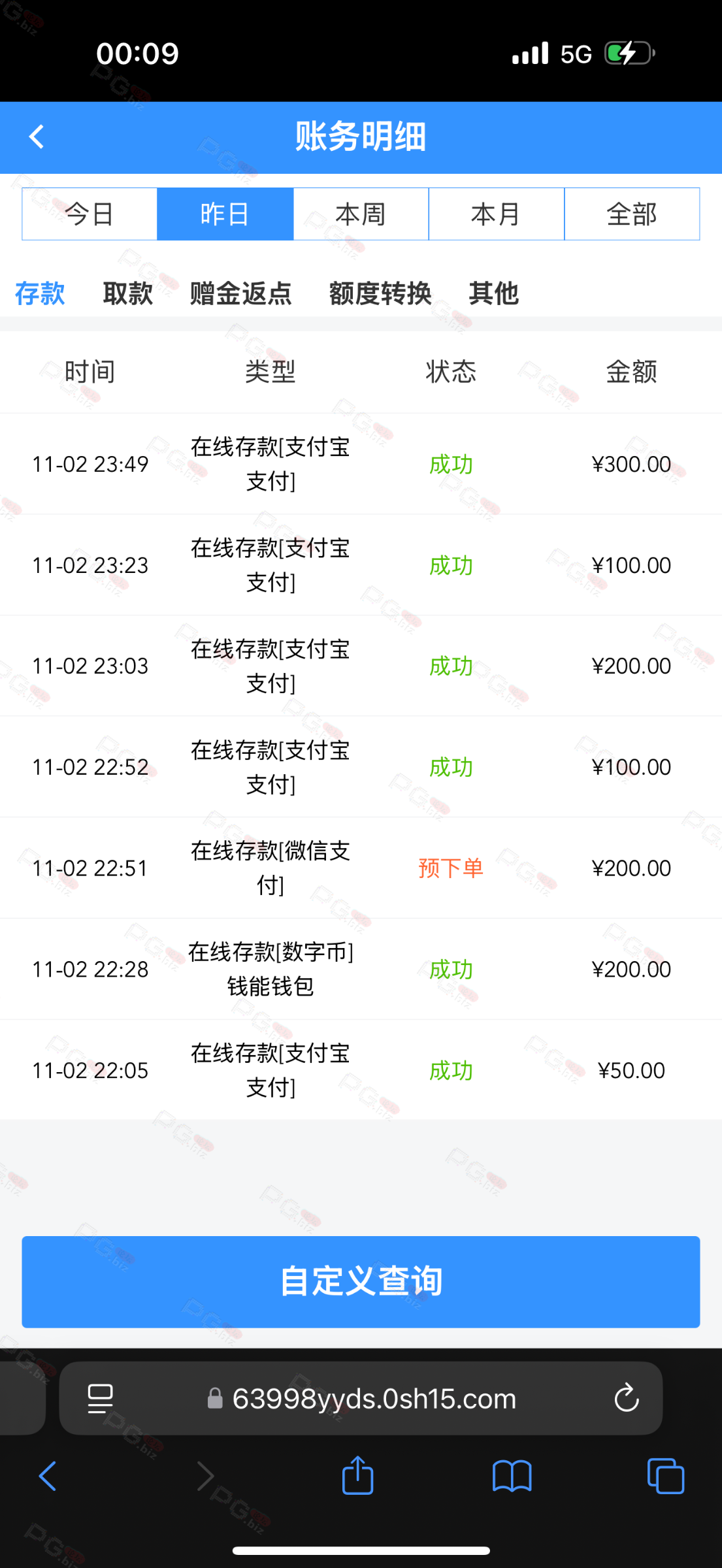Screen dimensions: 722x1568
Task: Show open Safari tabs
Action: 665,1476
